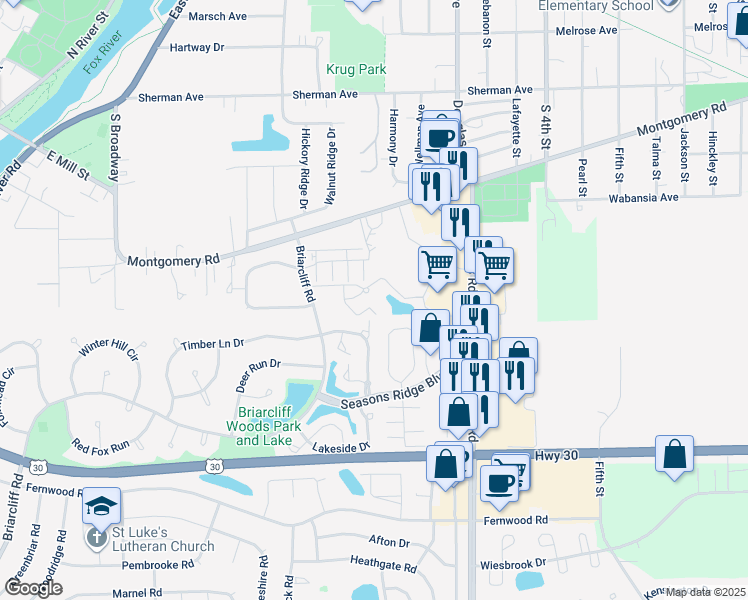
Task: Select the right shopping cart marker below Montgomery Rd
Action: click(495, 269)
